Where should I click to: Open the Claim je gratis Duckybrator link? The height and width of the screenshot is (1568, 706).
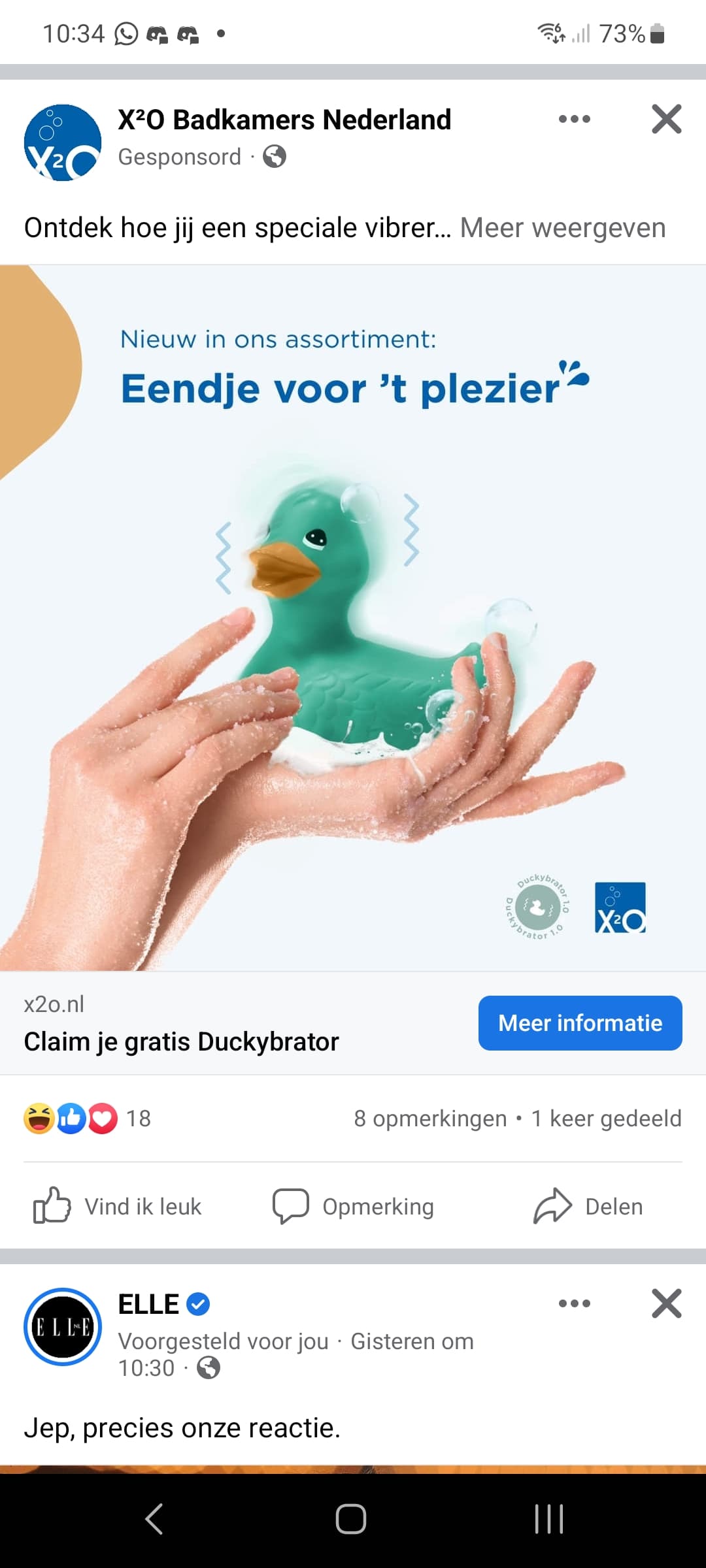coord(182,1041)
